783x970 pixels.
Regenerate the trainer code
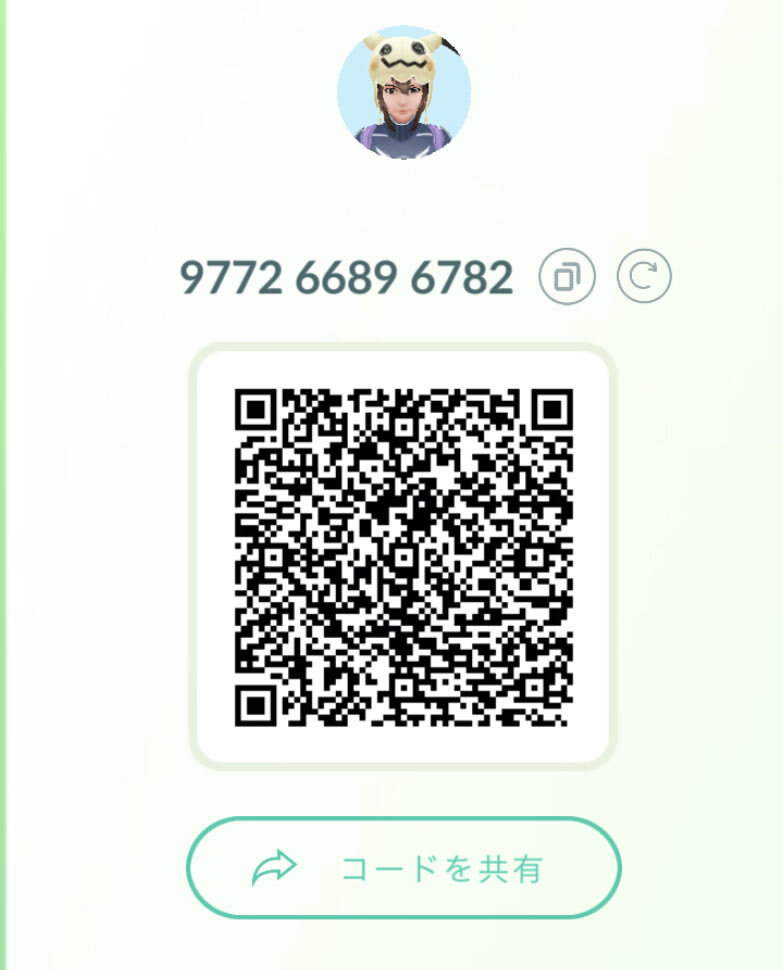[644, 277]
